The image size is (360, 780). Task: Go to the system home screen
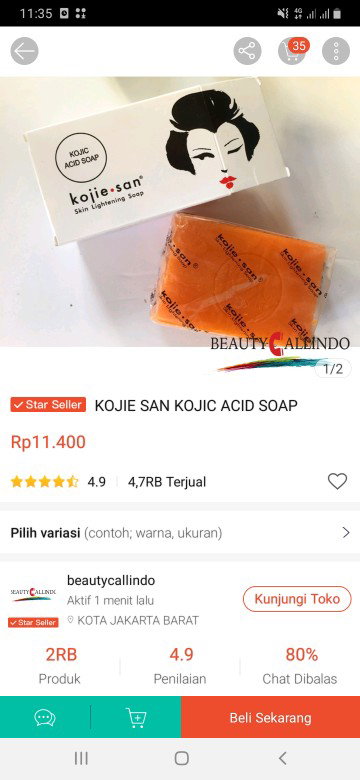tap(181, 758)
